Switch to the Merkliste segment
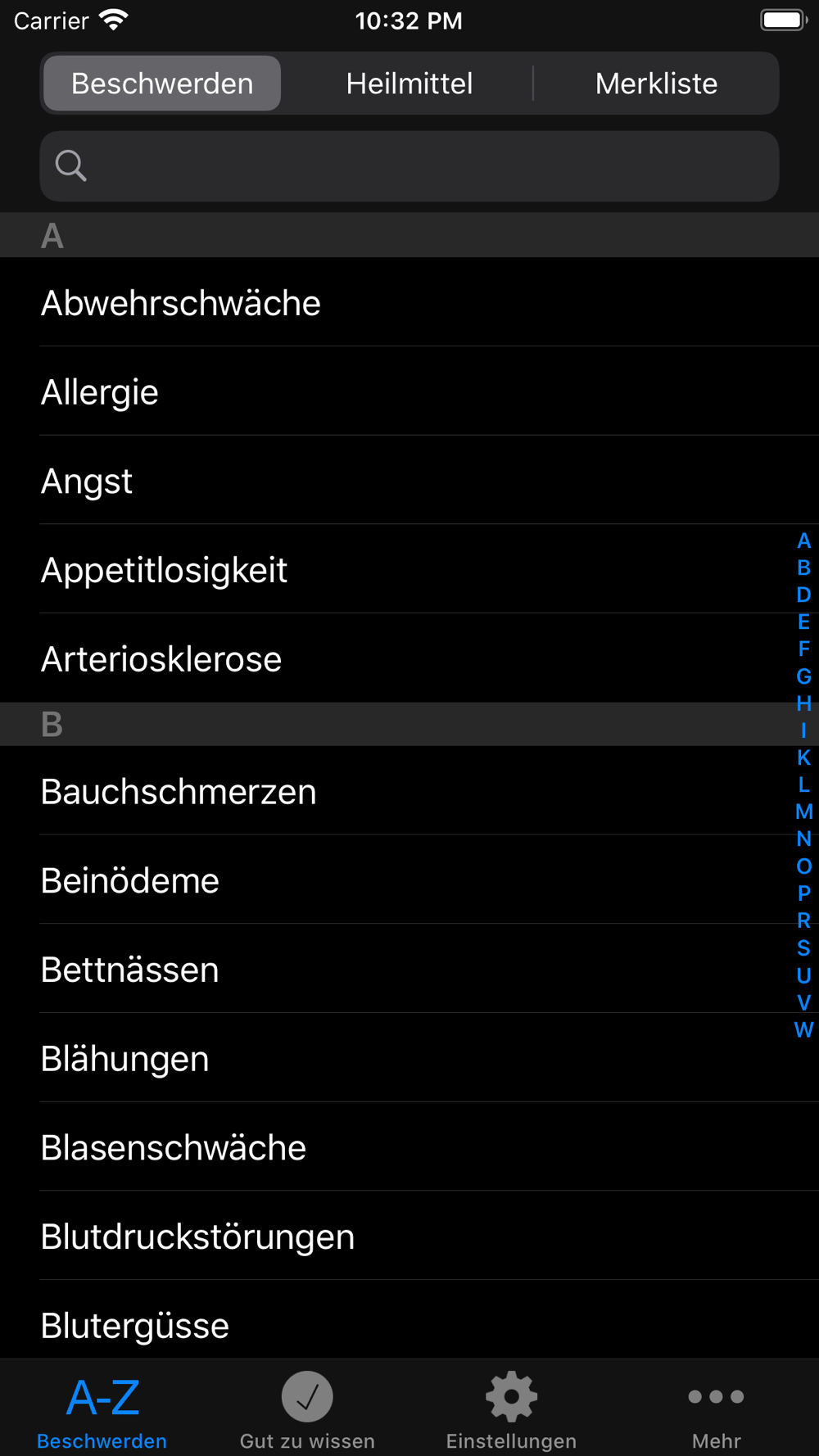819x1456 pixels. (656, 84)
